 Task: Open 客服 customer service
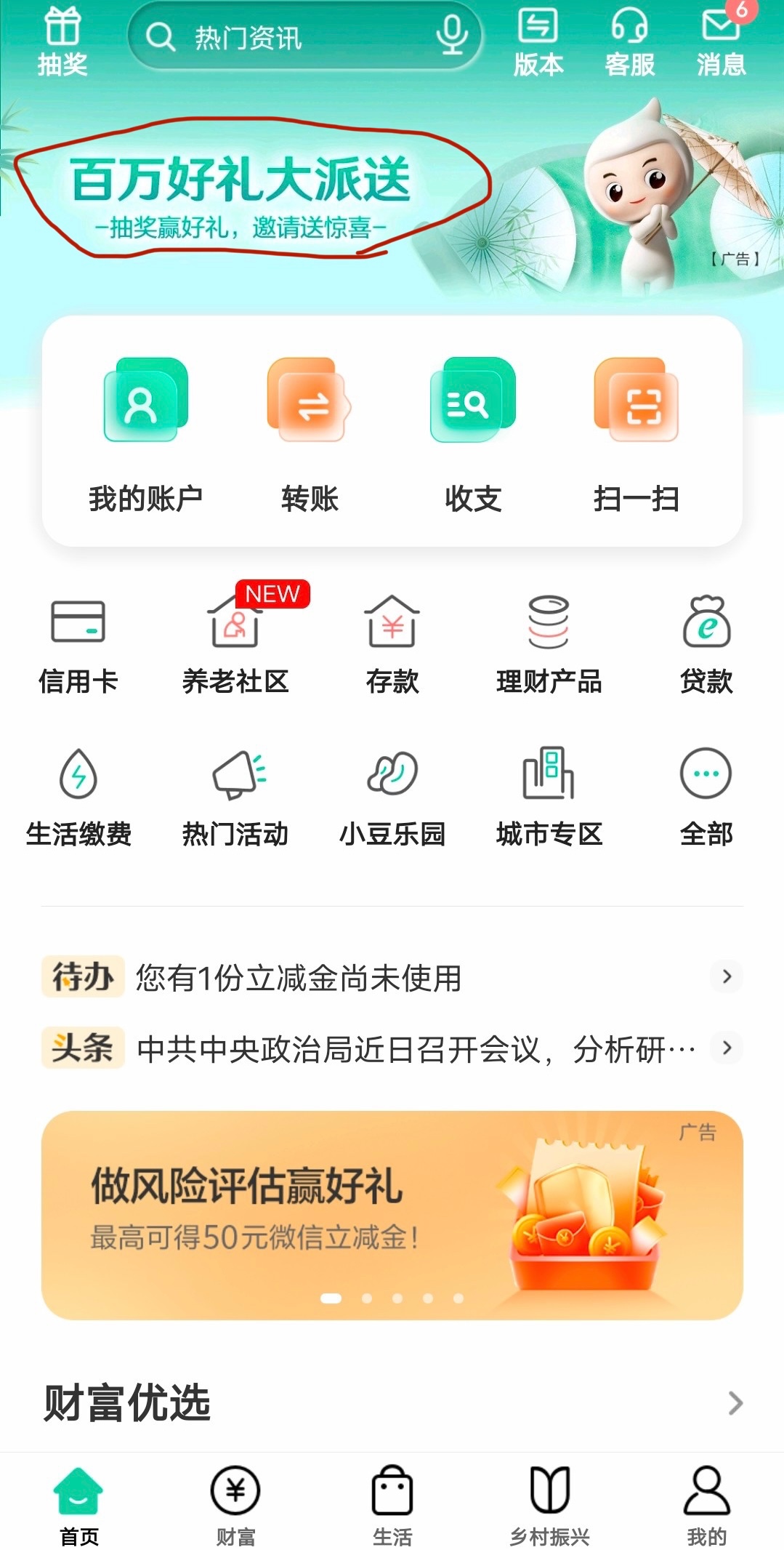point(629,41)
